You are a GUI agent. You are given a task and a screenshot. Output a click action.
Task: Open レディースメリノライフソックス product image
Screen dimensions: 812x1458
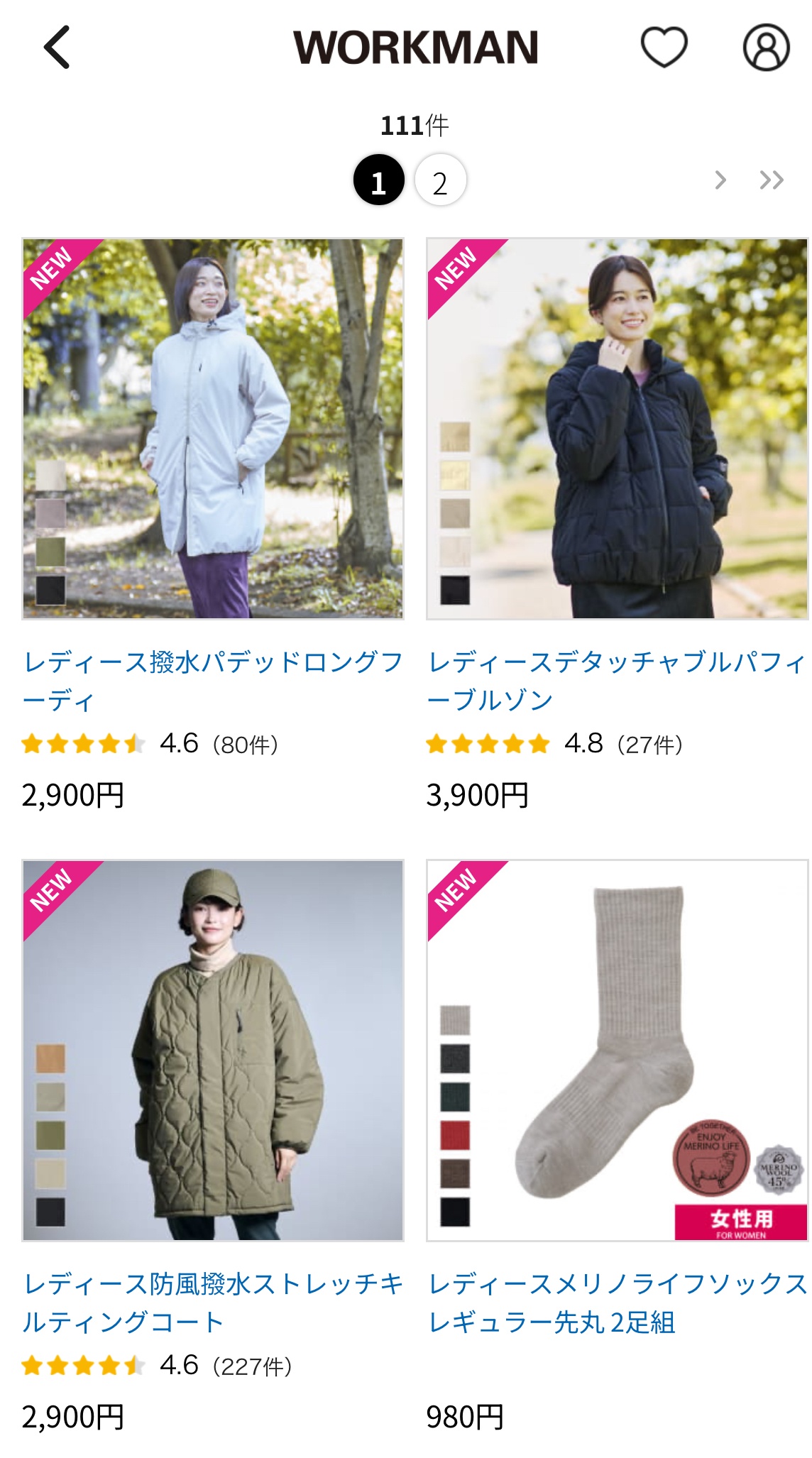(617, 1051)
